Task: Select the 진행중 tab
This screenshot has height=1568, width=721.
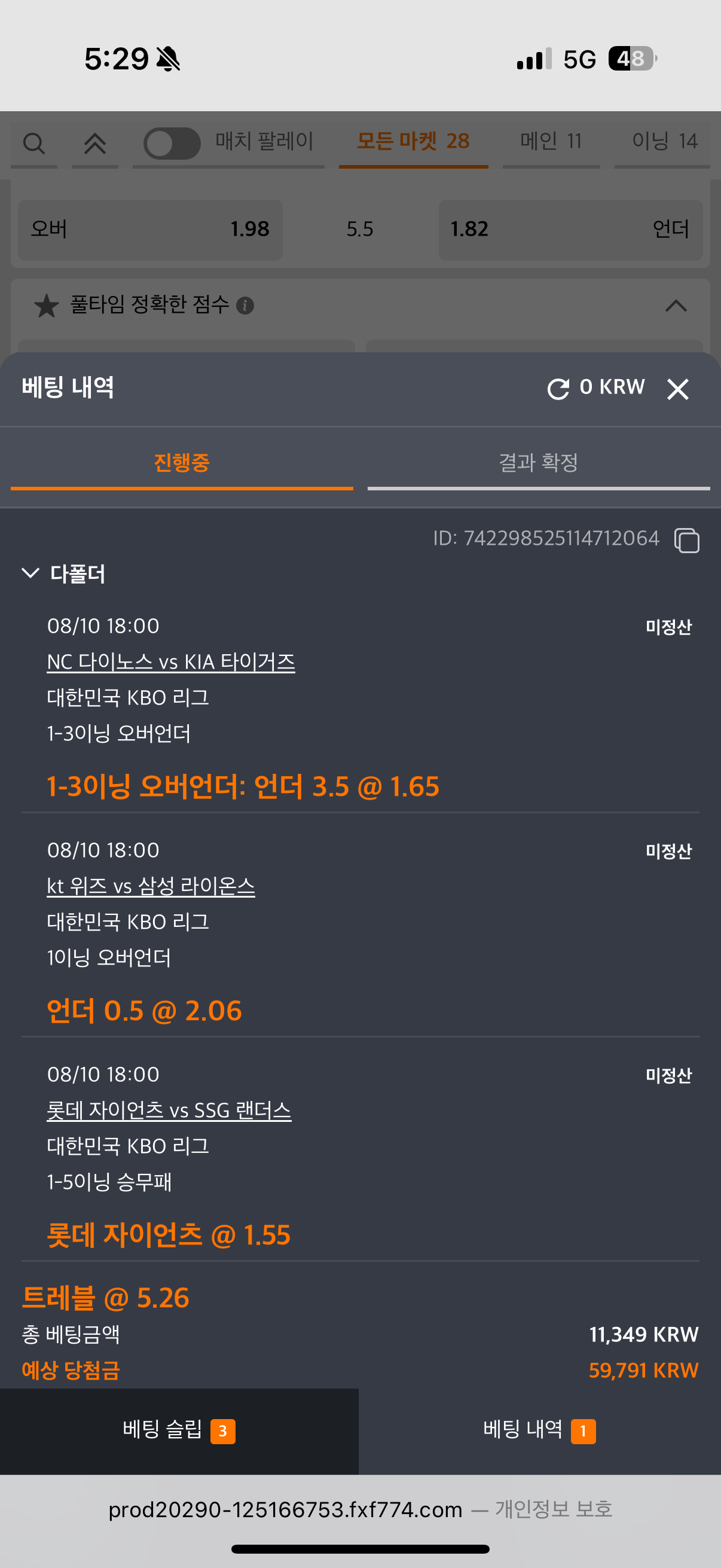Action: (x=182, y=463)
